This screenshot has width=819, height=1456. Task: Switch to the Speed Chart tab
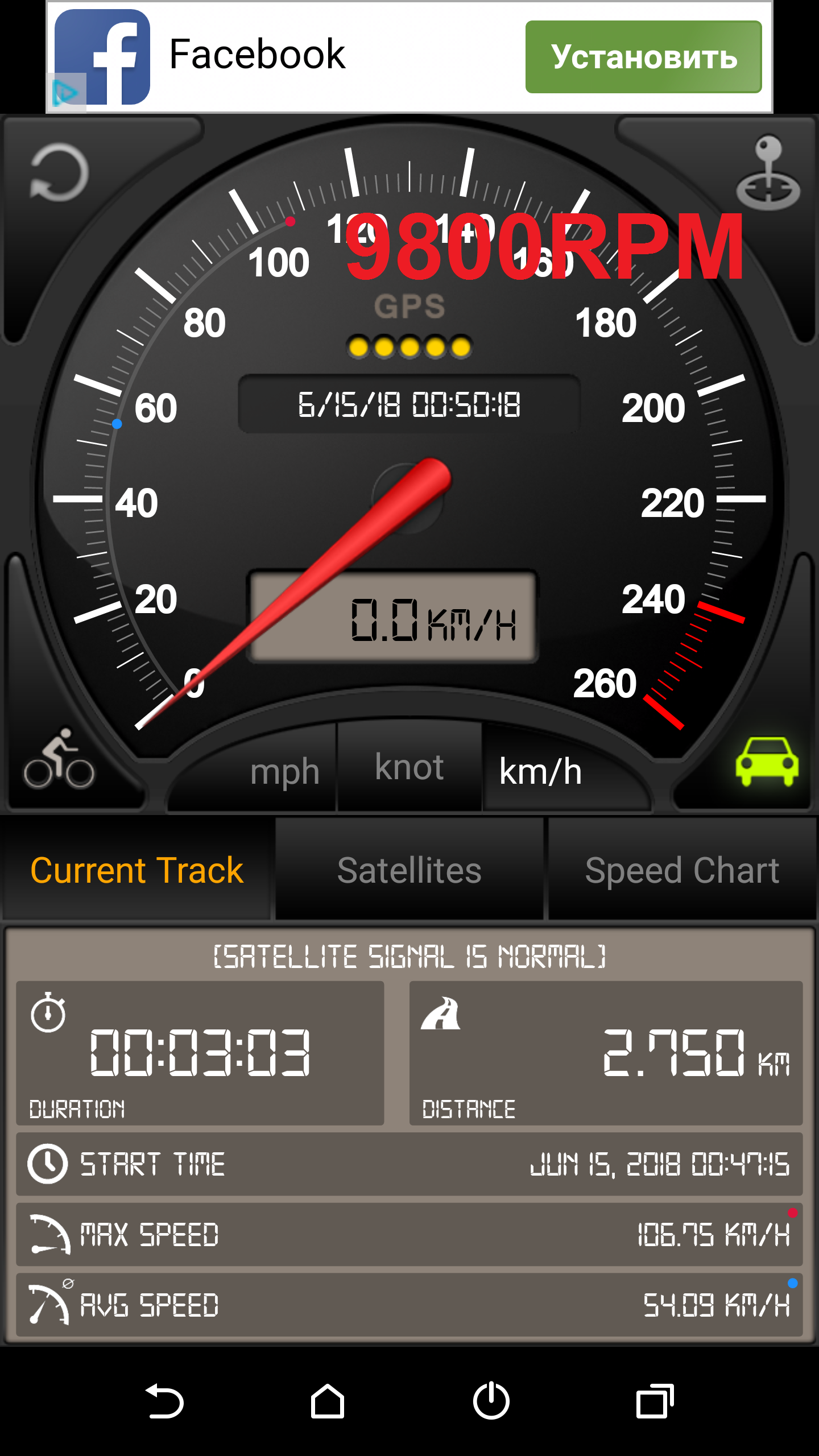(x=682, y=870)
